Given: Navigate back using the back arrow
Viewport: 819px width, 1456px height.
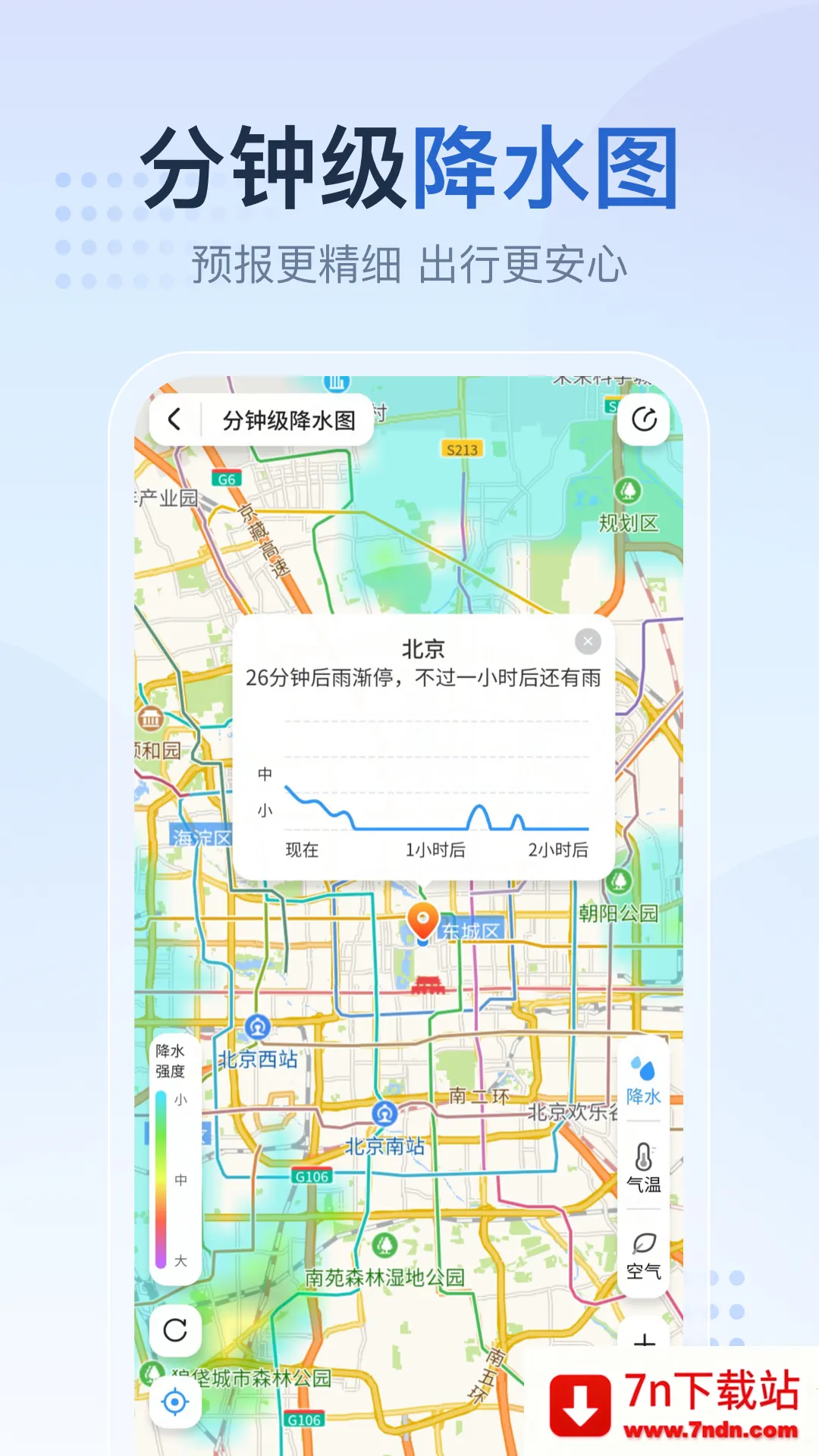Looking at the screenshot, I should point(176,418).
